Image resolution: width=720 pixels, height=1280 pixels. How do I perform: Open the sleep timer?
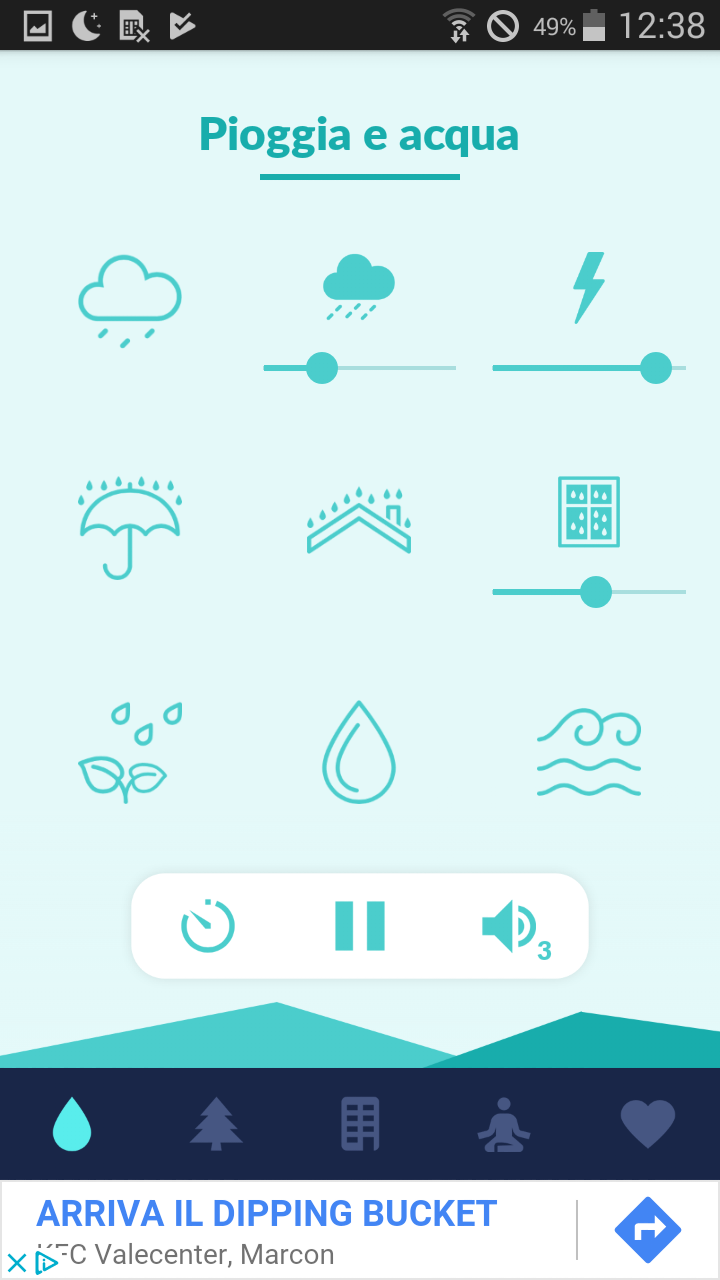[208, 926]
